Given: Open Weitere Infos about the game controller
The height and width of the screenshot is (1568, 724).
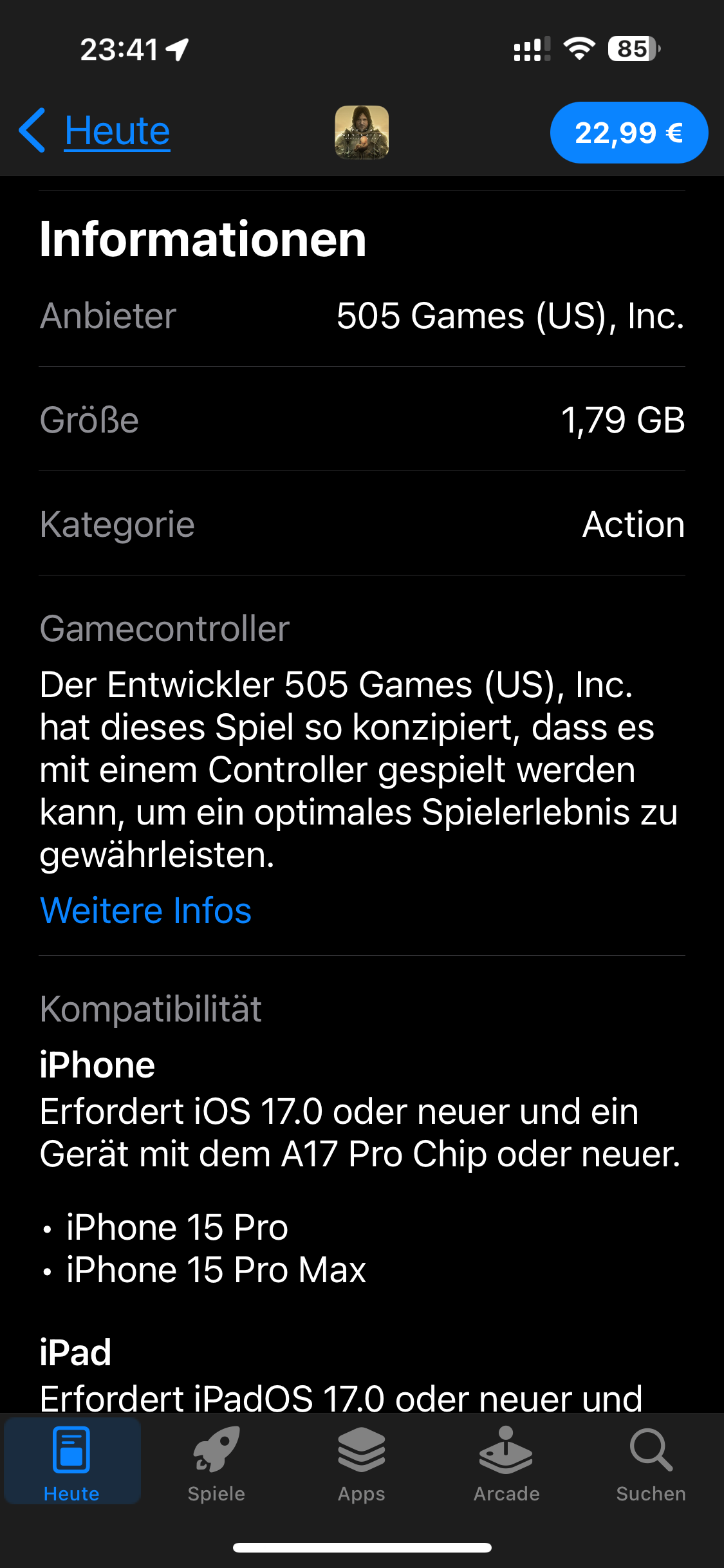Looking at the screenshot, I should coord(145,911).
